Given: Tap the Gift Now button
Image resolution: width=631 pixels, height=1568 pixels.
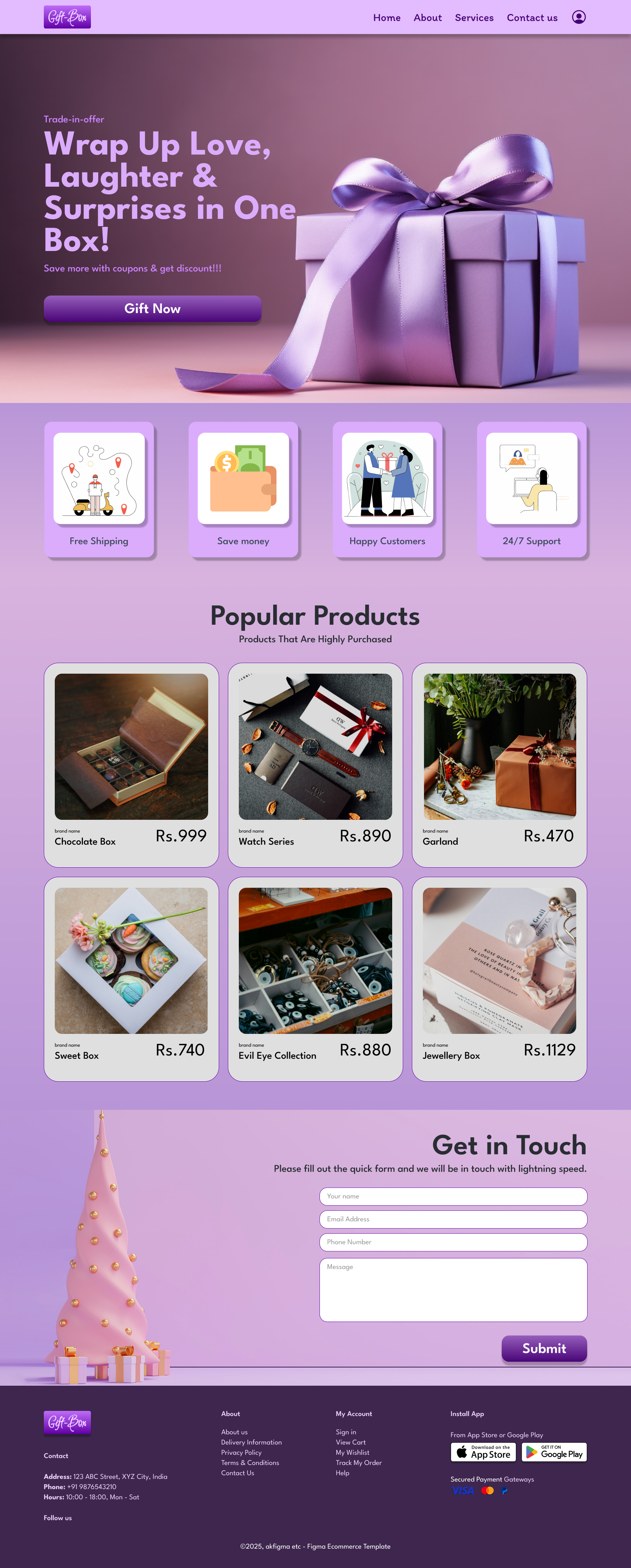Looking at the screenshot, I should click(x=152, y=309).
